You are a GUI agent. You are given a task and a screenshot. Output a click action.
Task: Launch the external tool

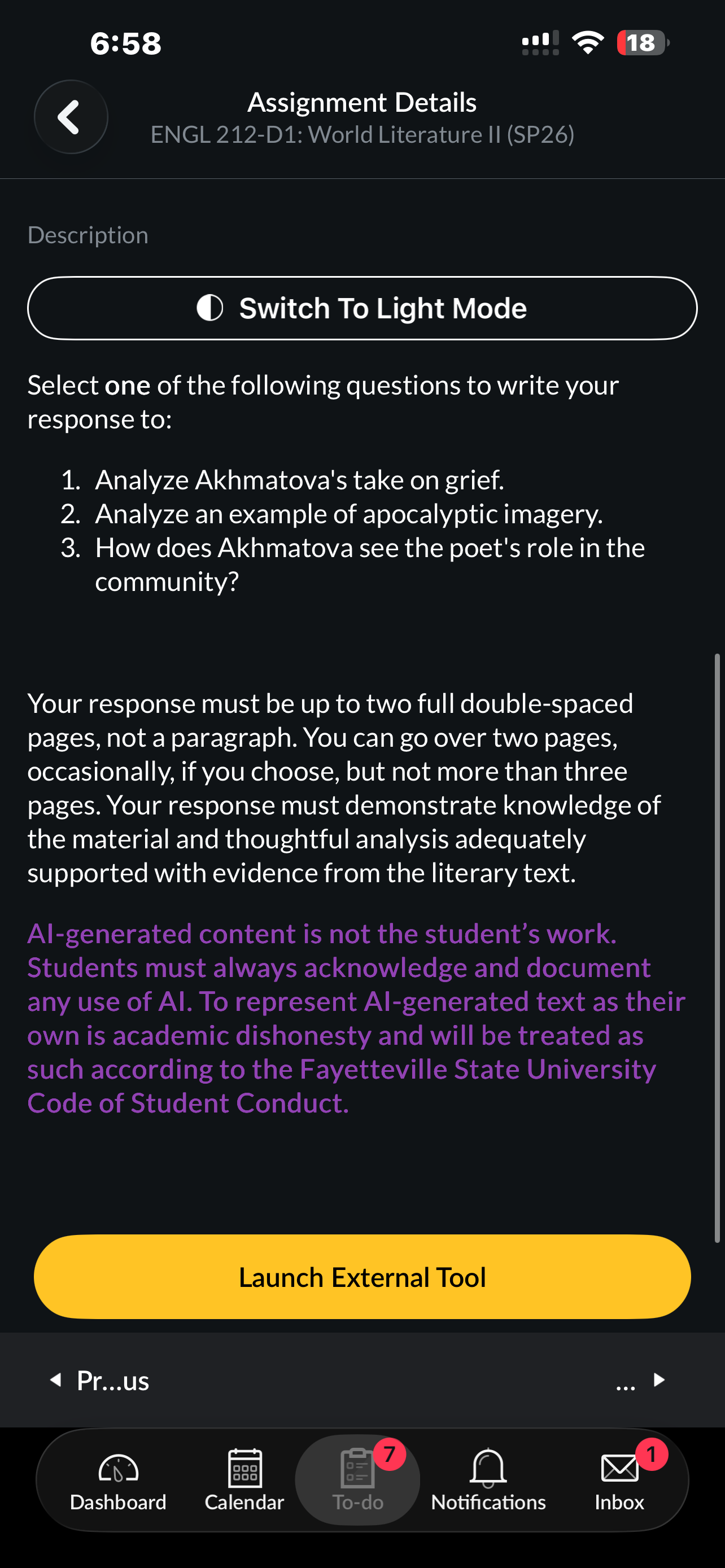pyautogui.click(x=362, y=1277)
